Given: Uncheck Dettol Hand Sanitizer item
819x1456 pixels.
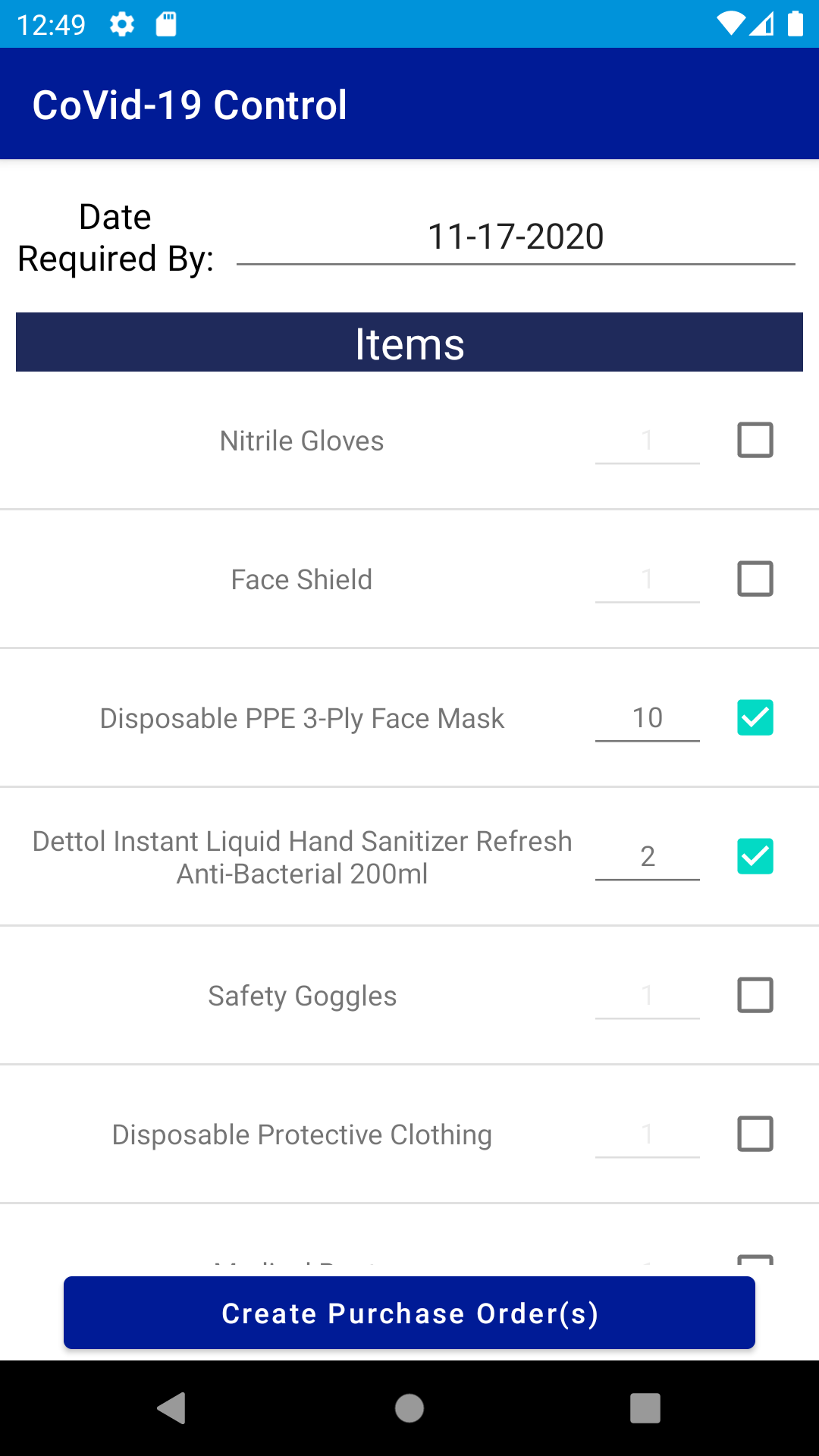Looking at the screenshot, I should [x=755, y=856].
